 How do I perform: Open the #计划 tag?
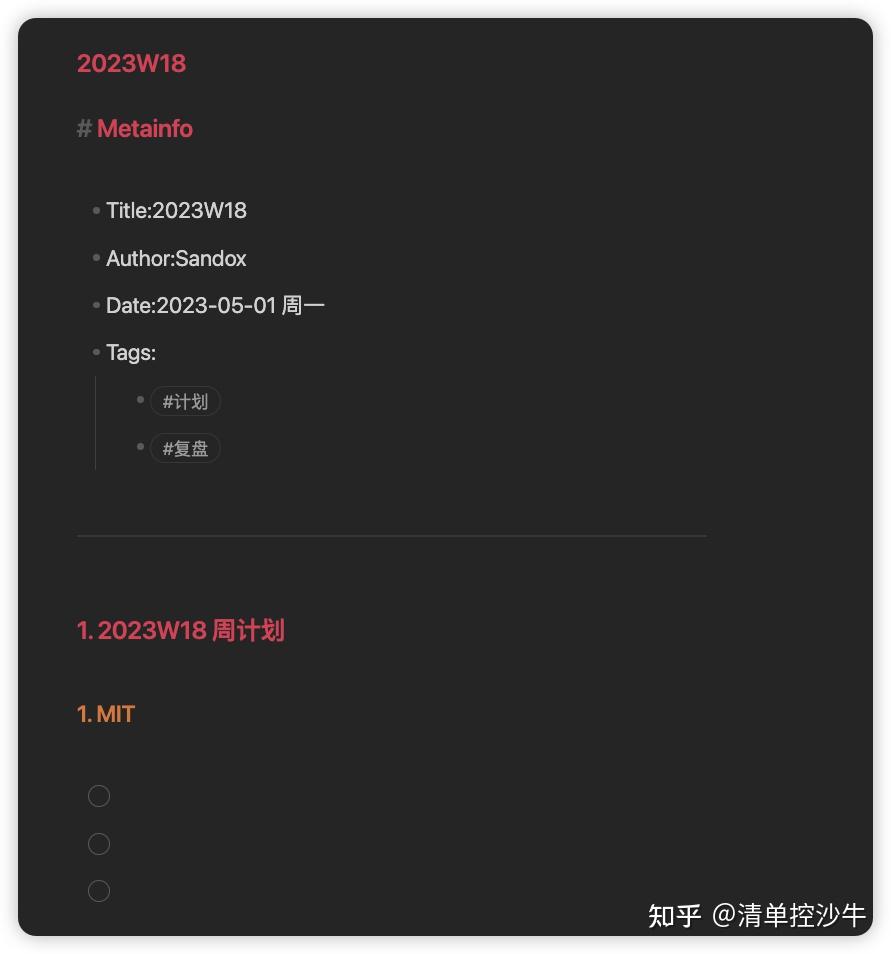click(x=185, y=402)
